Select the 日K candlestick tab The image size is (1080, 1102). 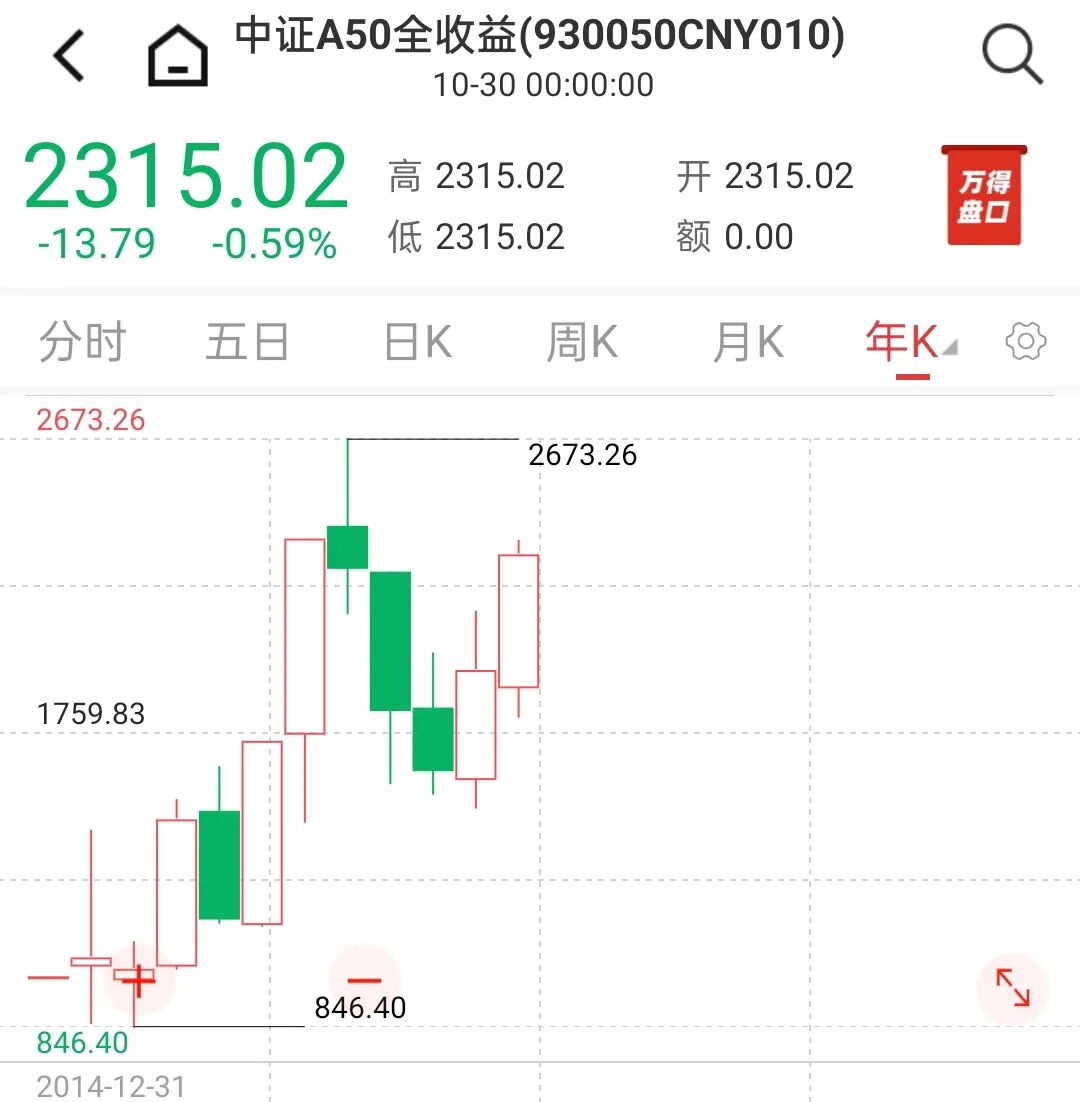(417, 343)
